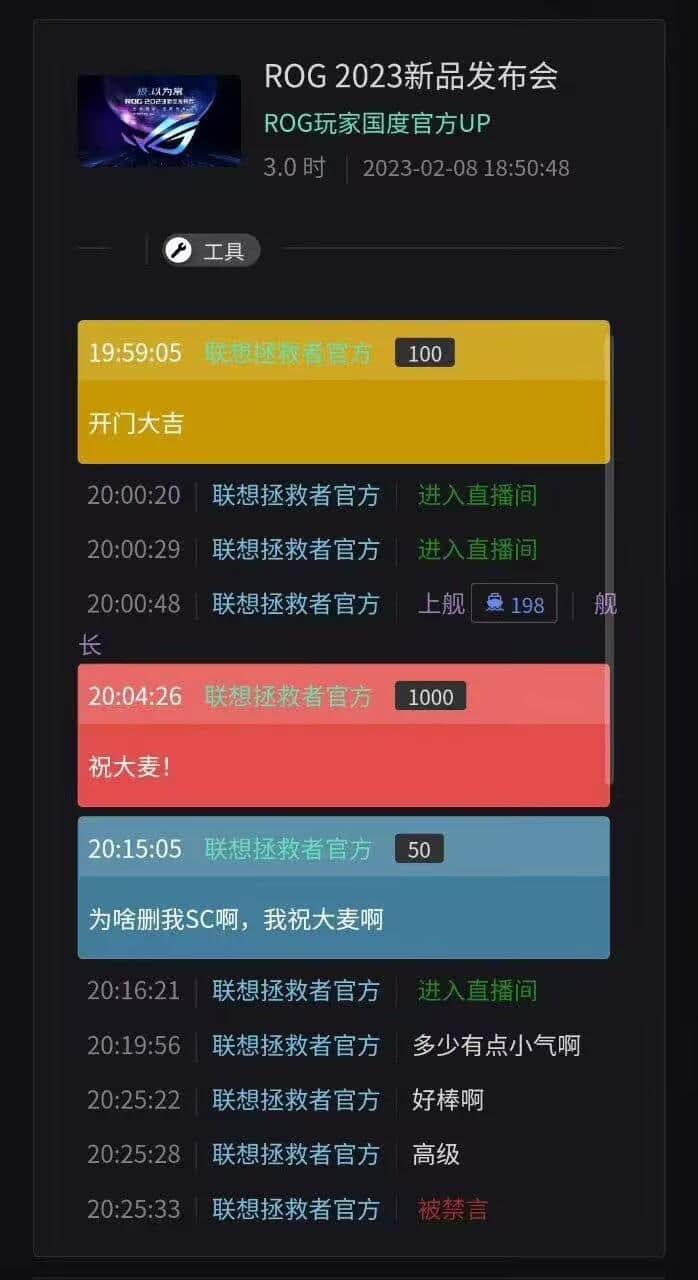Open the ROG 2023新品发布会 title
Viewport: 698px width, 1280px height.
click(410, 76)
